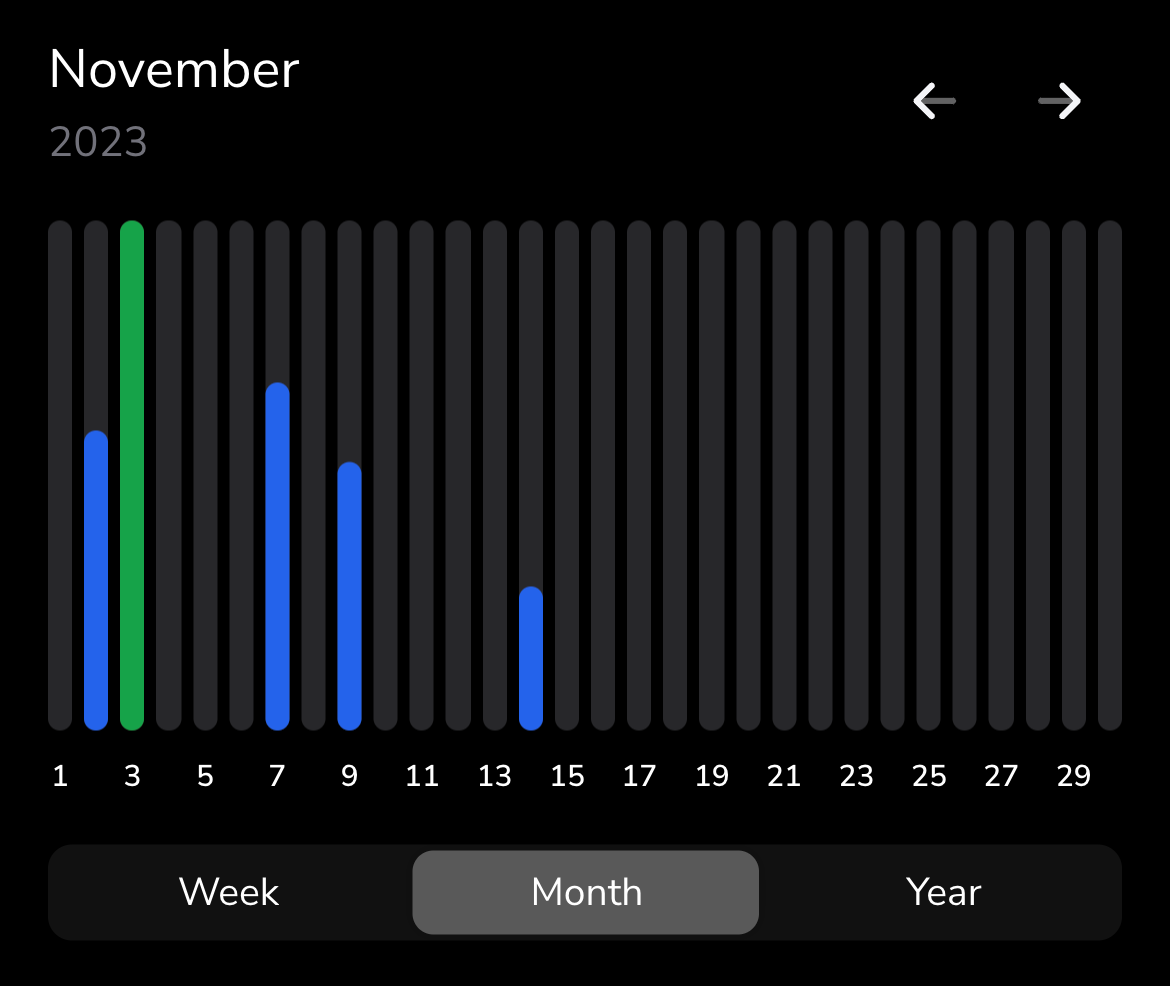Go to the next month
The width and height of the screenshot is (1170, 986).
click(x=1059, y=101)
